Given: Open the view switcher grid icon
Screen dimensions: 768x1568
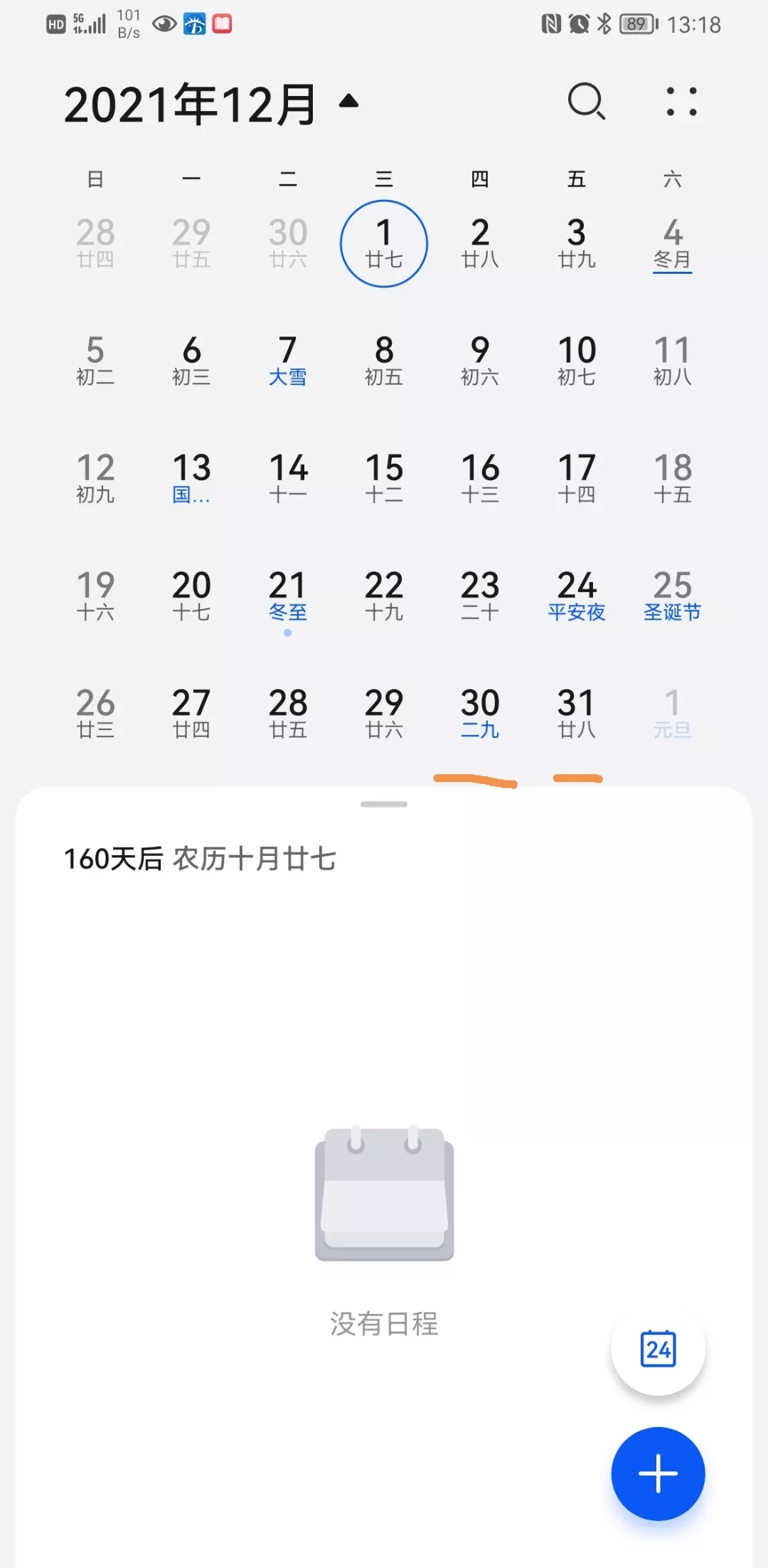Looking at the screenshot, I should tap(679, 102).
